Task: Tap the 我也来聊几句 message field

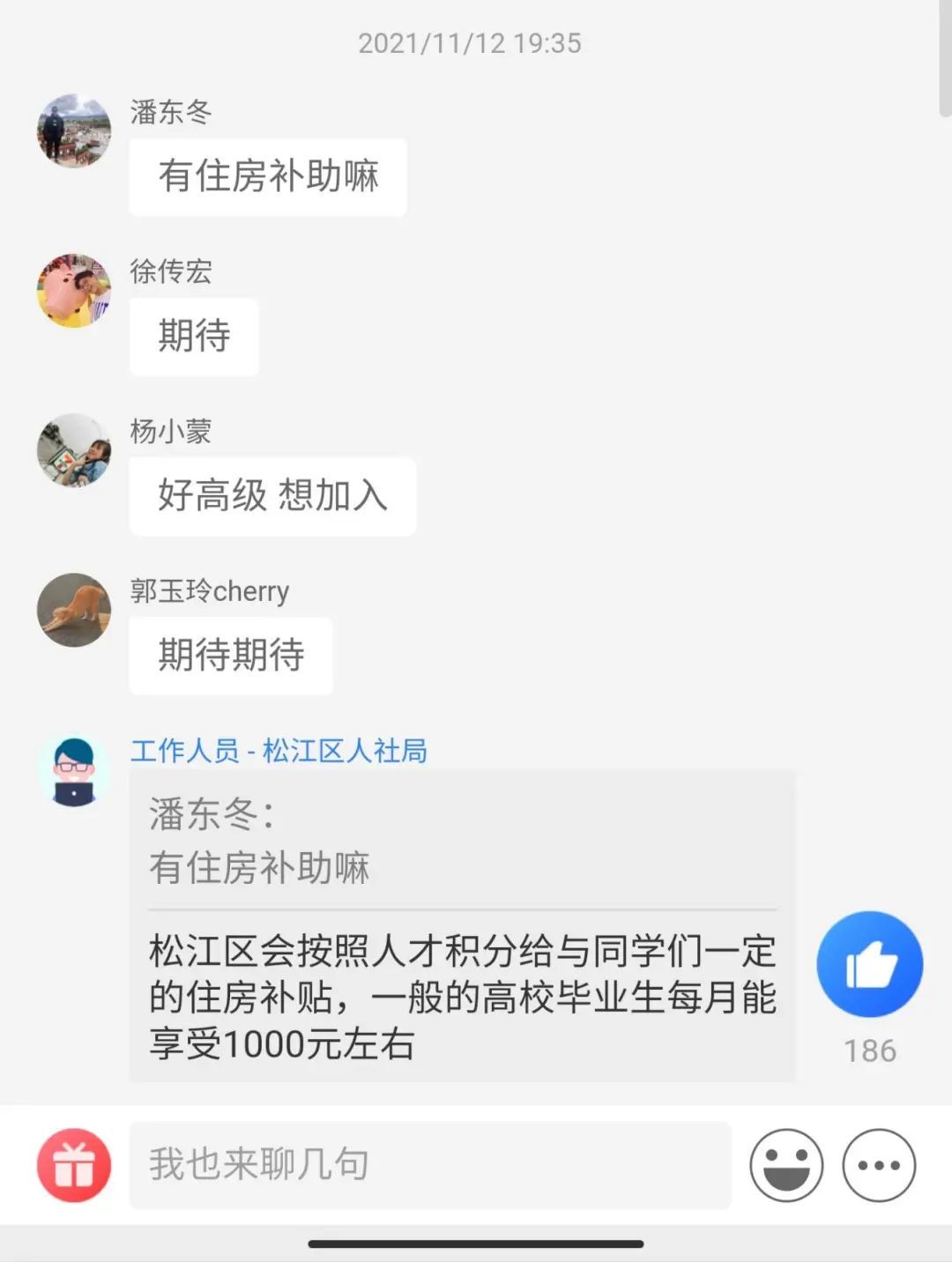Action: pyautogui.click(x=430, y=1165)
